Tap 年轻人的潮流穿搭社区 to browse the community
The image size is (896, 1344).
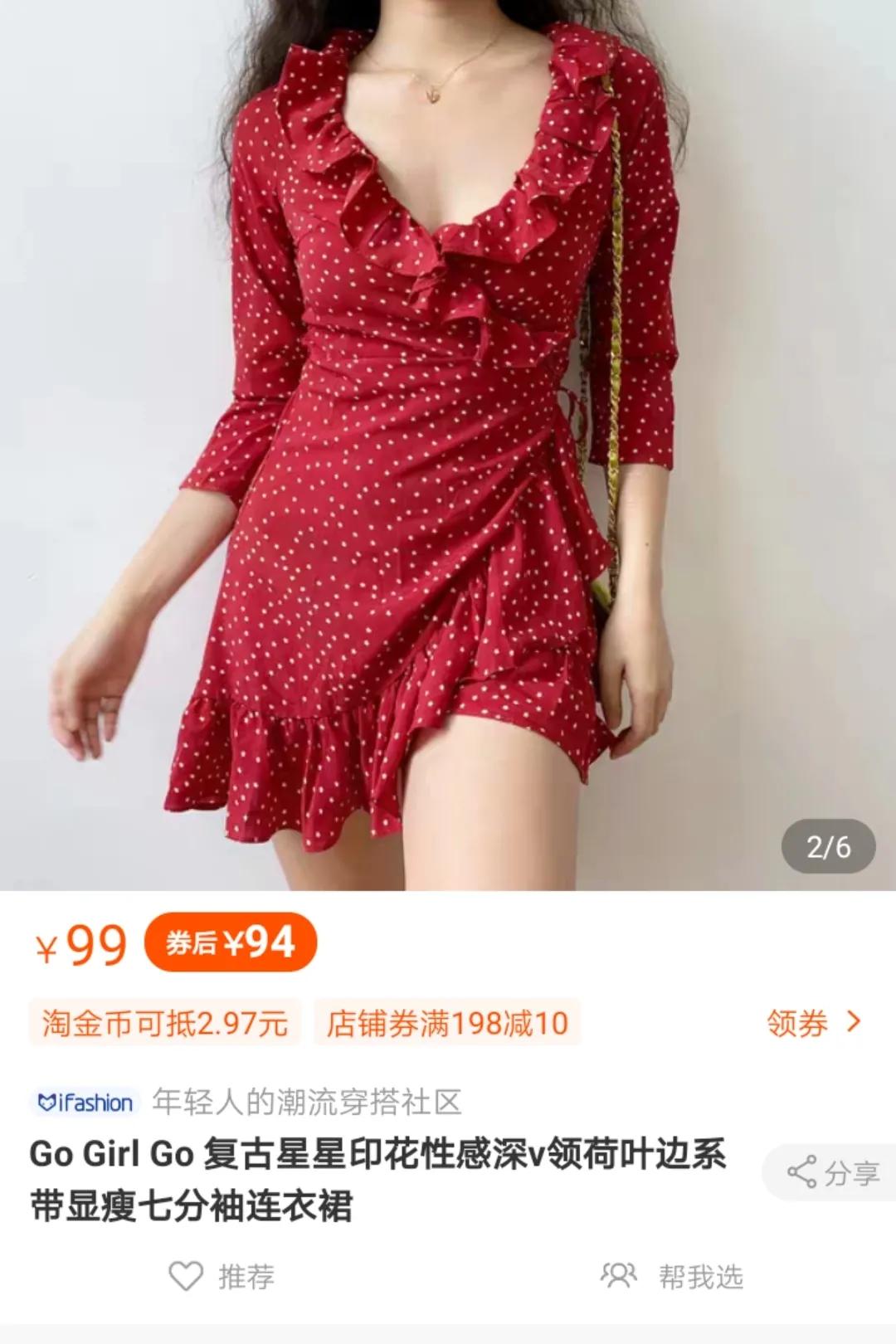point(307,1101)
